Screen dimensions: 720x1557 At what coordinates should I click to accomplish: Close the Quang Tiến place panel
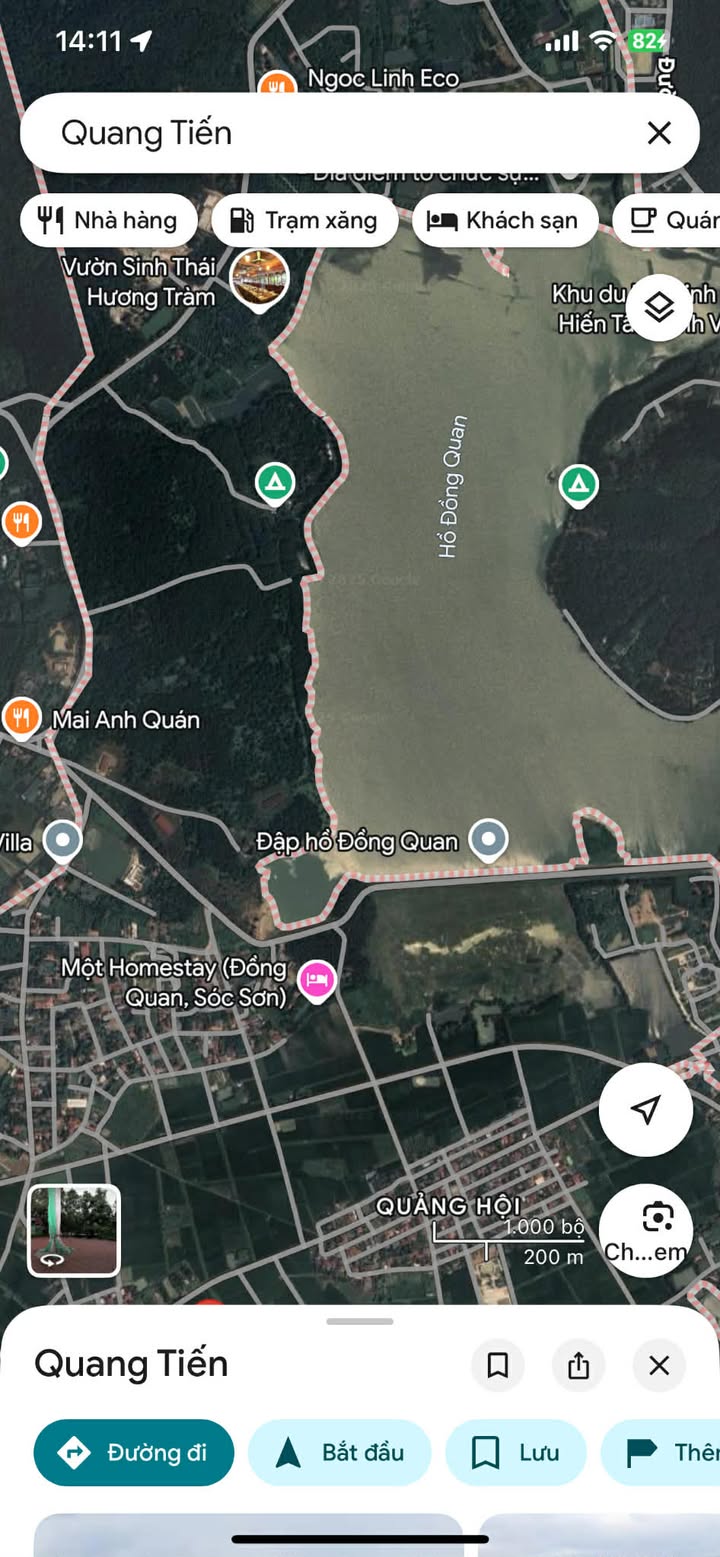659,1365
